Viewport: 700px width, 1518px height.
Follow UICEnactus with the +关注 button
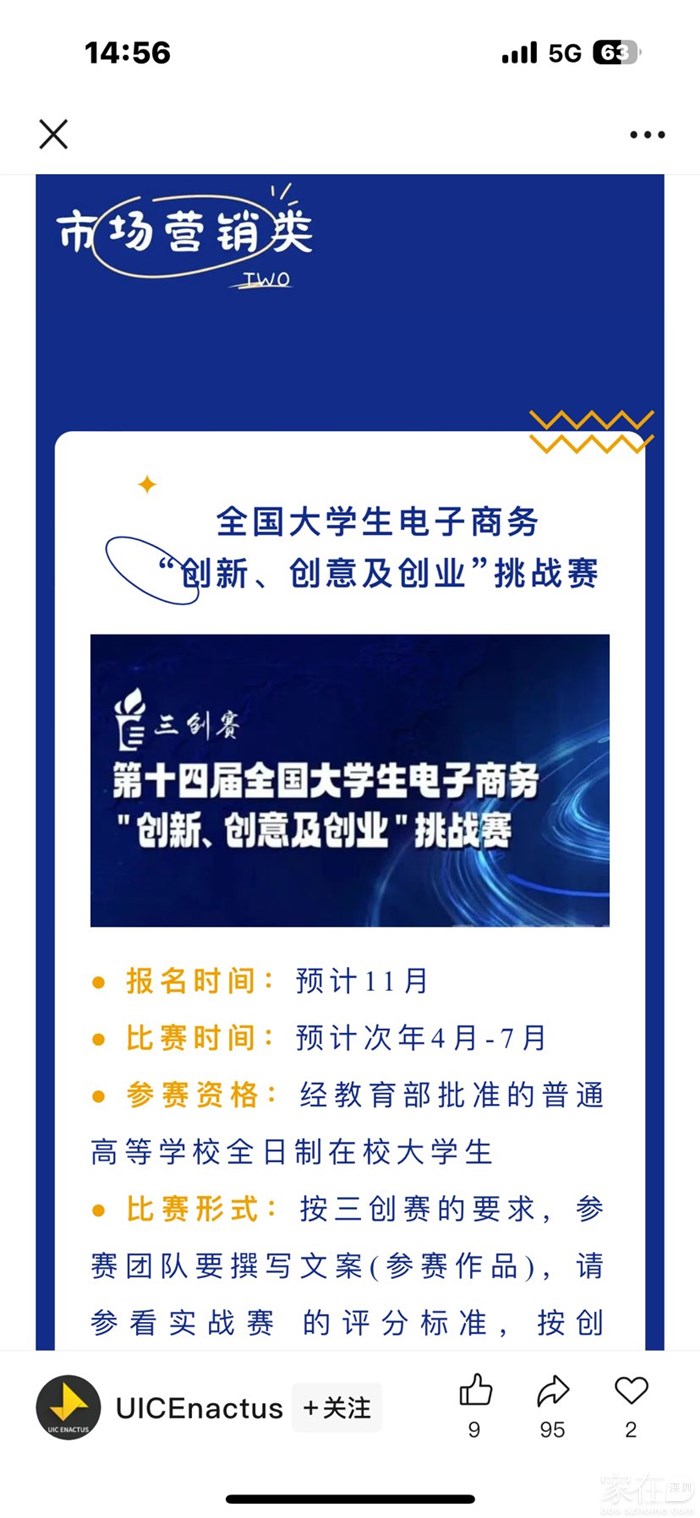[x=337, y=1408]
